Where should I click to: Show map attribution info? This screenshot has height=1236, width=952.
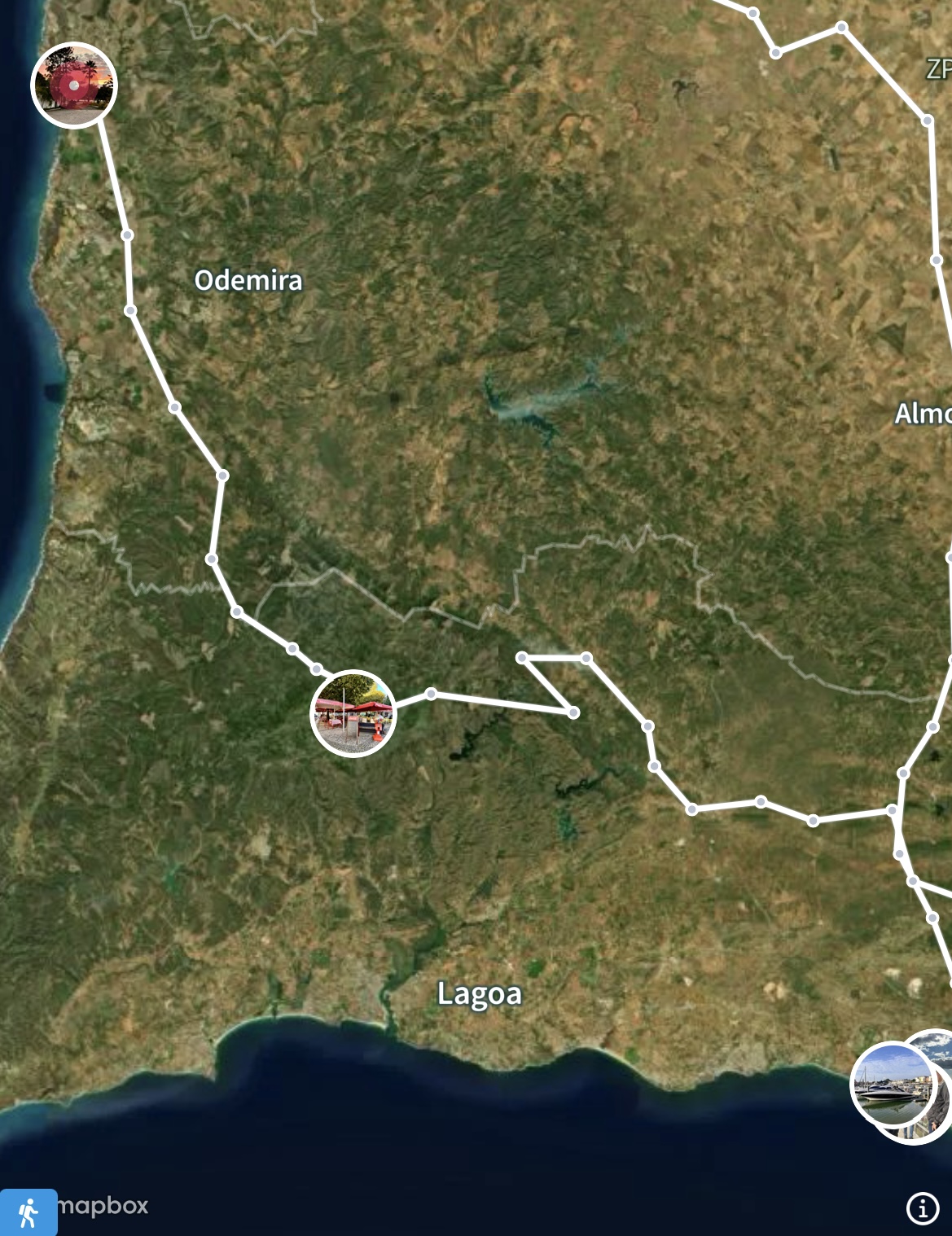click(922, 1208)
